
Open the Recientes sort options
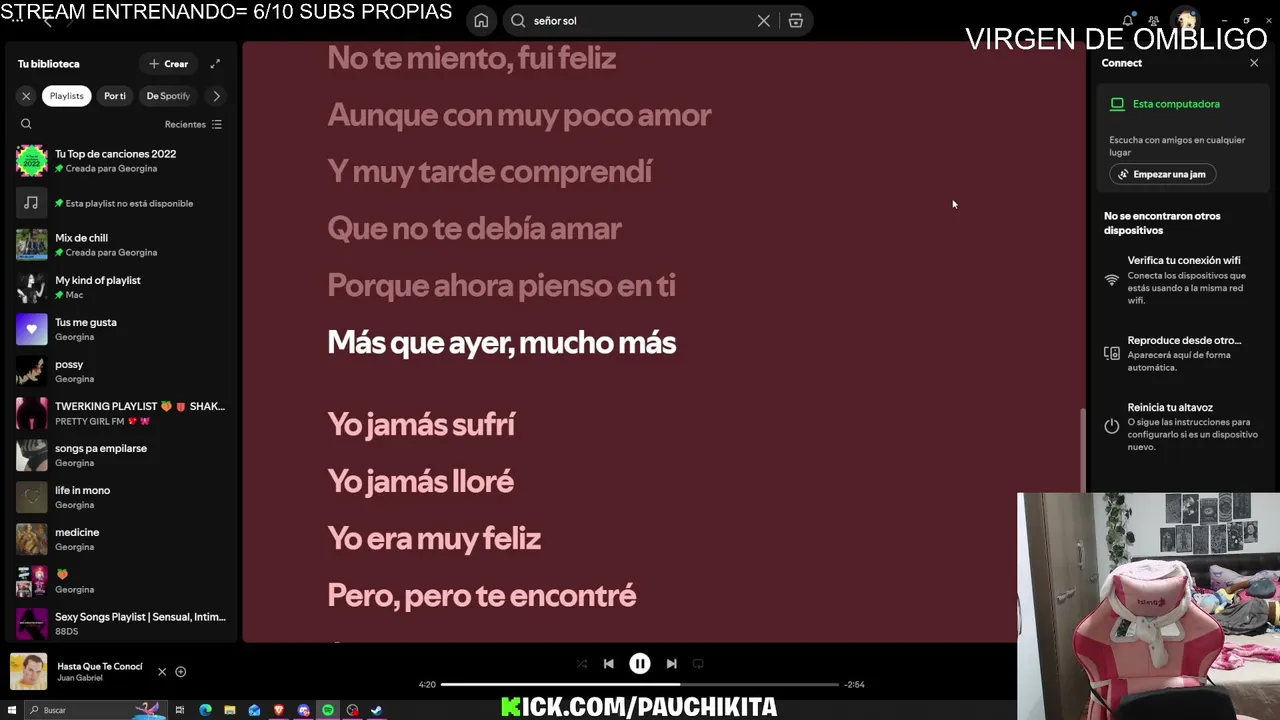tap(193, 124)
